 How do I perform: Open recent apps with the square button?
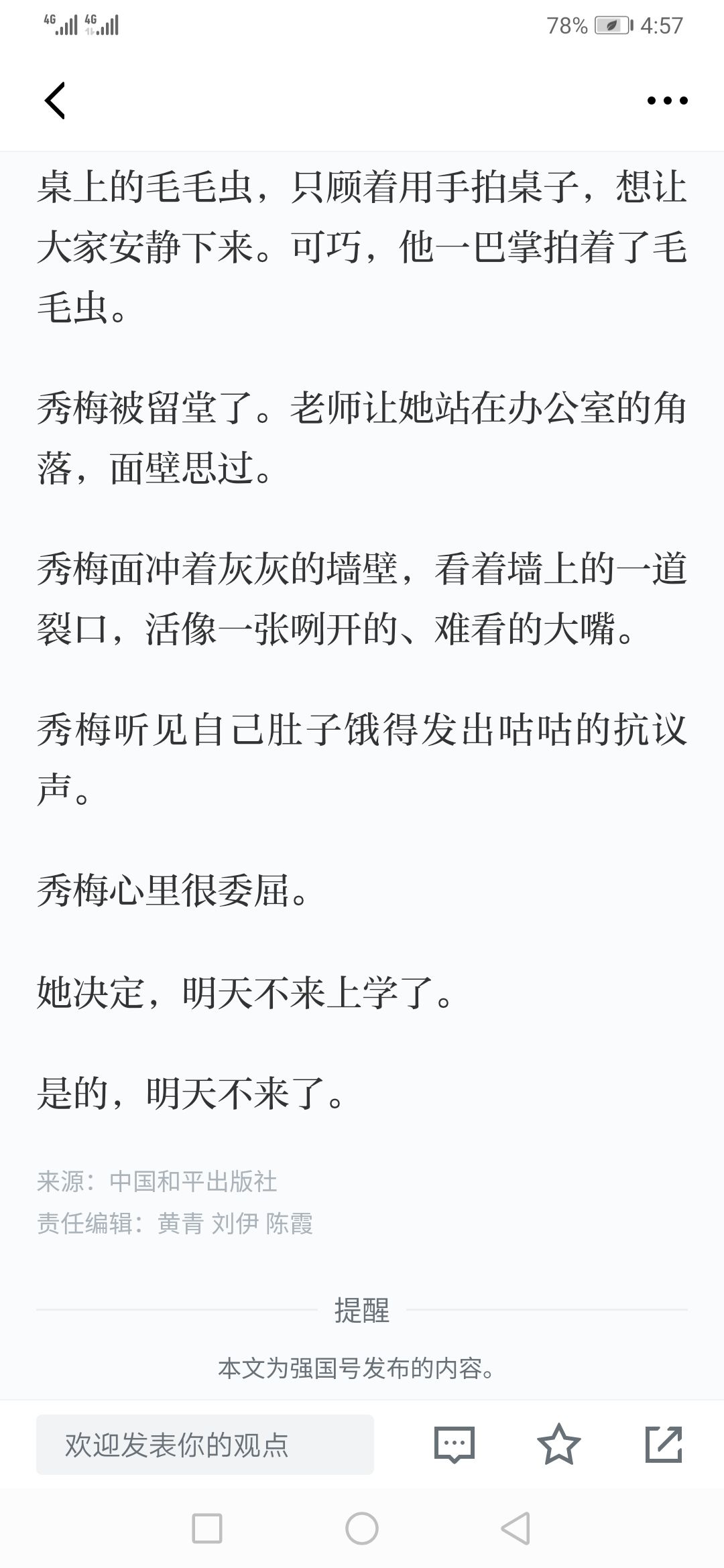coord(207,1528)
